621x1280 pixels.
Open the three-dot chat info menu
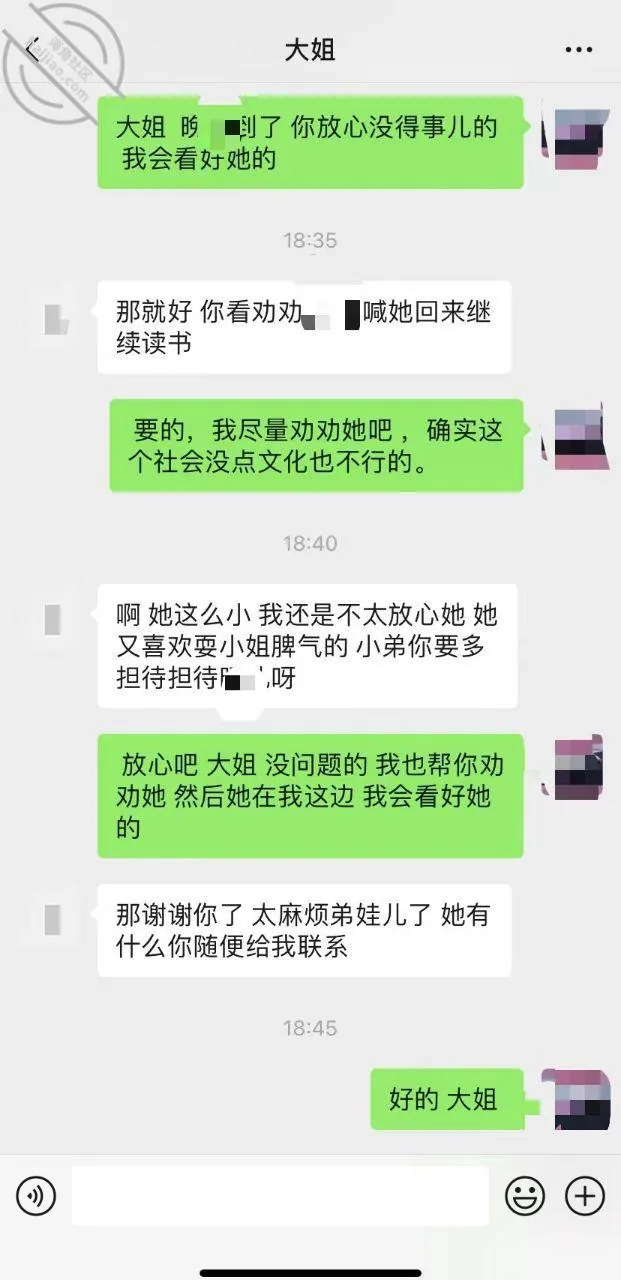click(x=579, y=49)
